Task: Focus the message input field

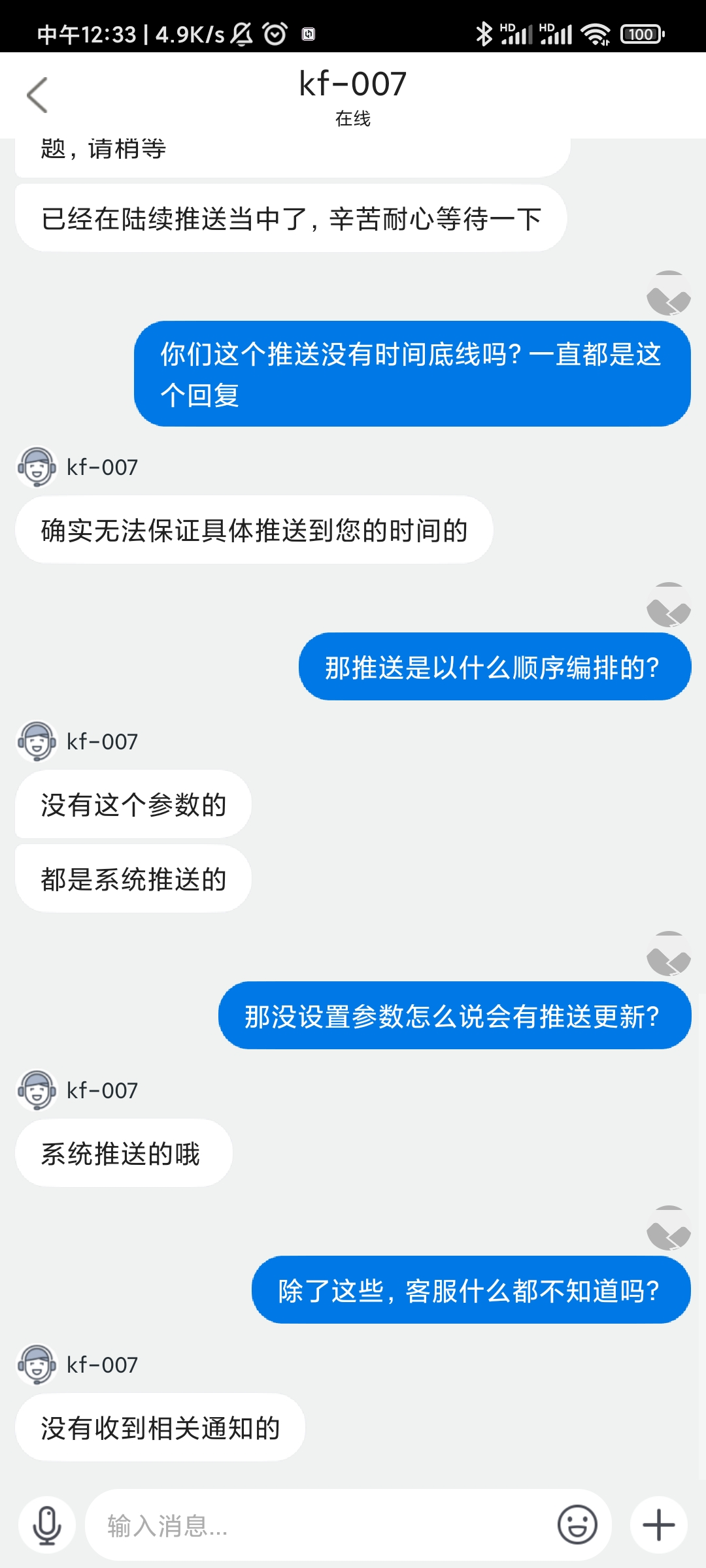Action: (x=320, y=1526)
